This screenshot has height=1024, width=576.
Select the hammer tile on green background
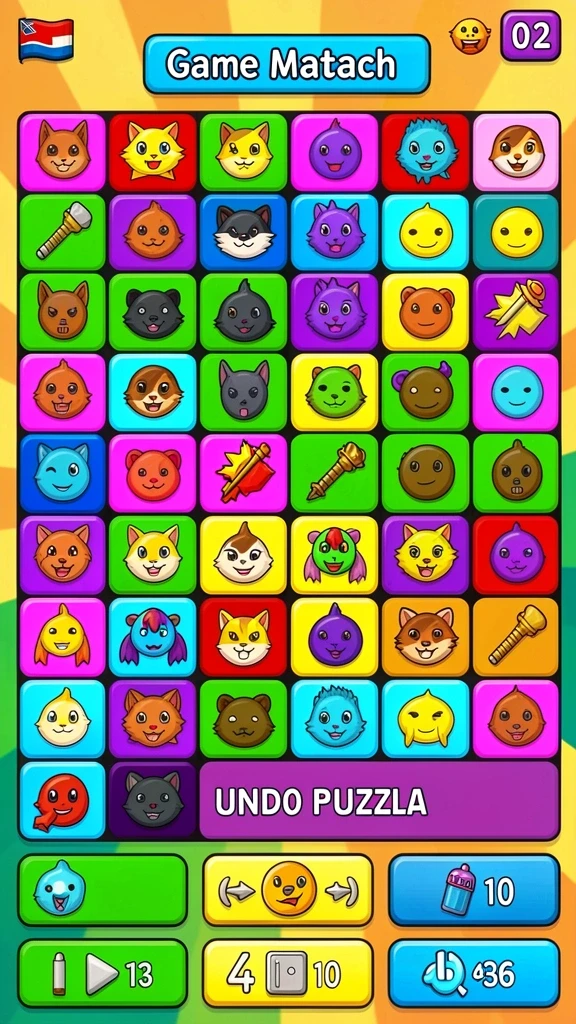pos(62,232)
